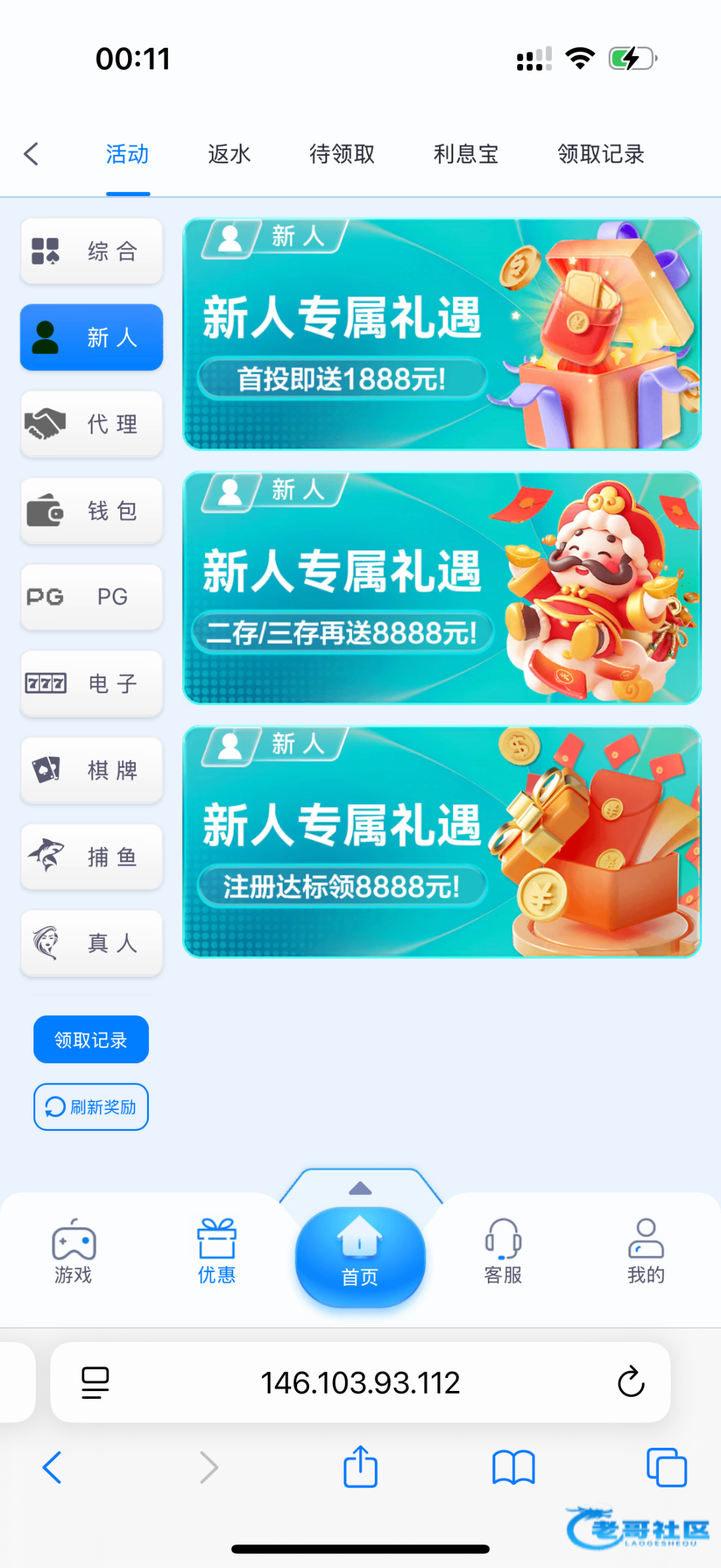Tap the blue 领取记录 button
Image resolution: width=721 pixels, height=1568 pixels.
pos(91,1039)
